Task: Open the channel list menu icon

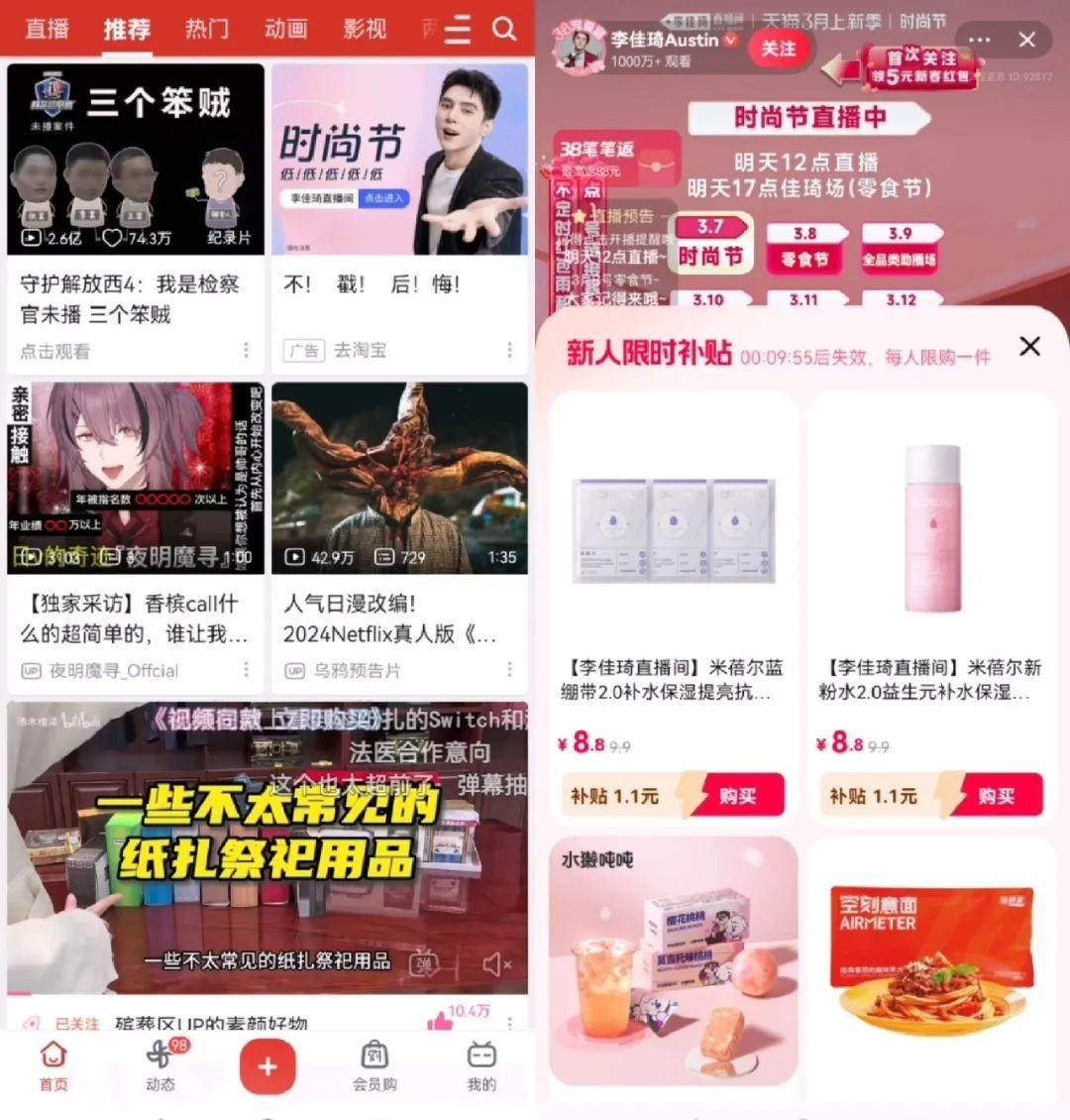Action: click(x=458, y=30)
